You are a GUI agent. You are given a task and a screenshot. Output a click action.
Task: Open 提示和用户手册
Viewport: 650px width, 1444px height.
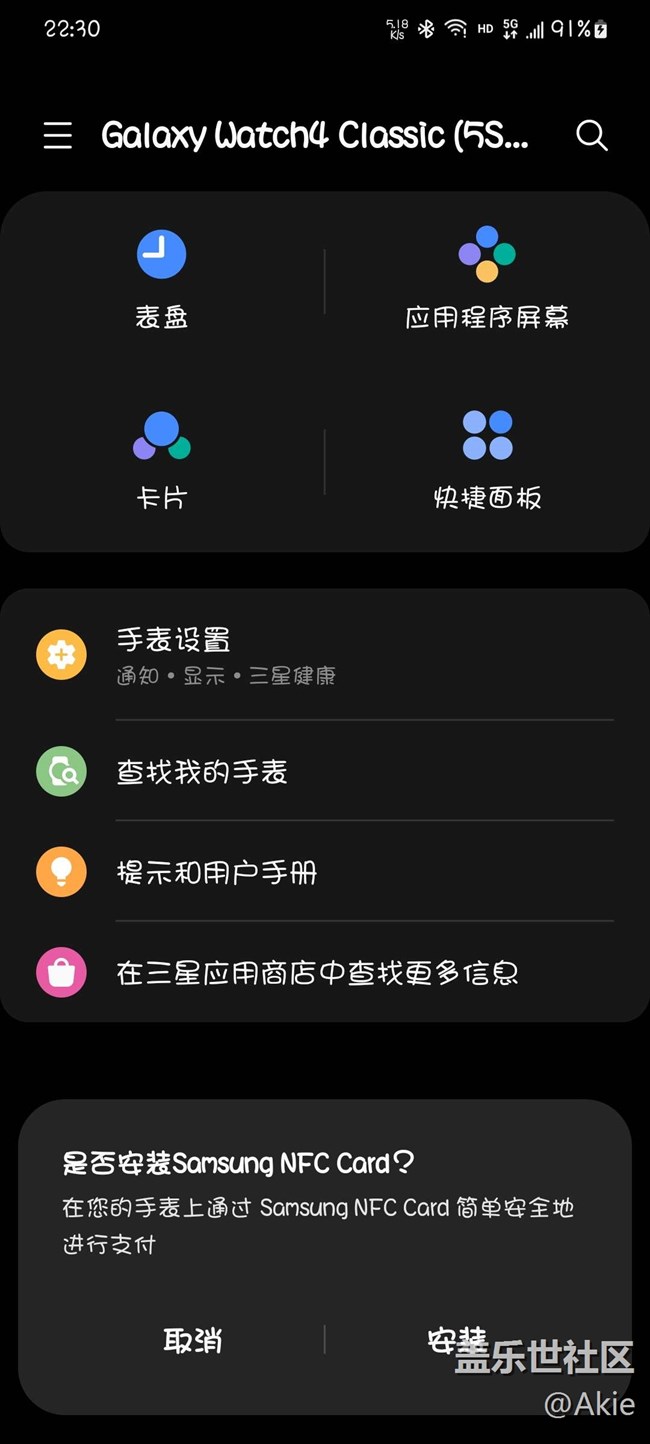point(324,872)
